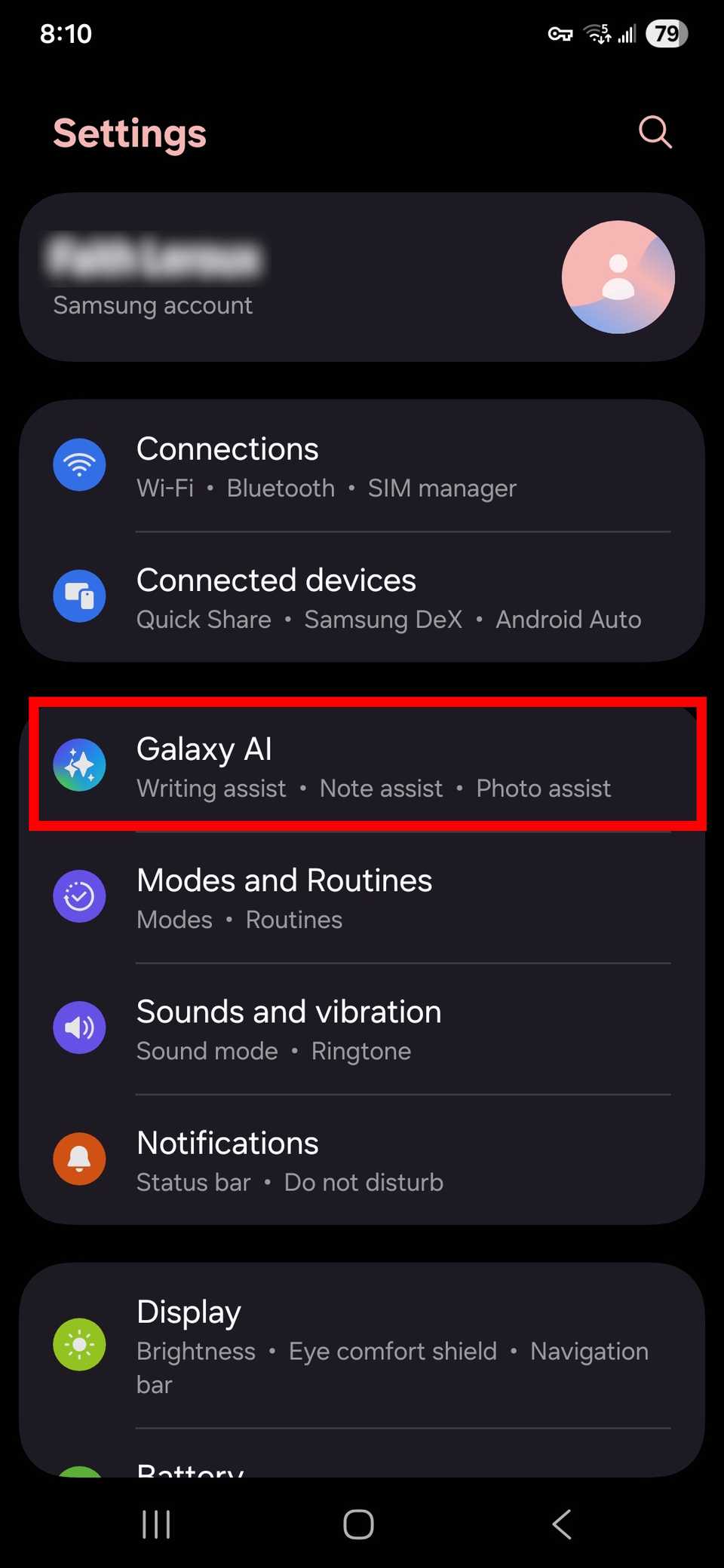Open Sounds and vibration settings
Screen dimensions: 724x1568
pos(362,1029)
